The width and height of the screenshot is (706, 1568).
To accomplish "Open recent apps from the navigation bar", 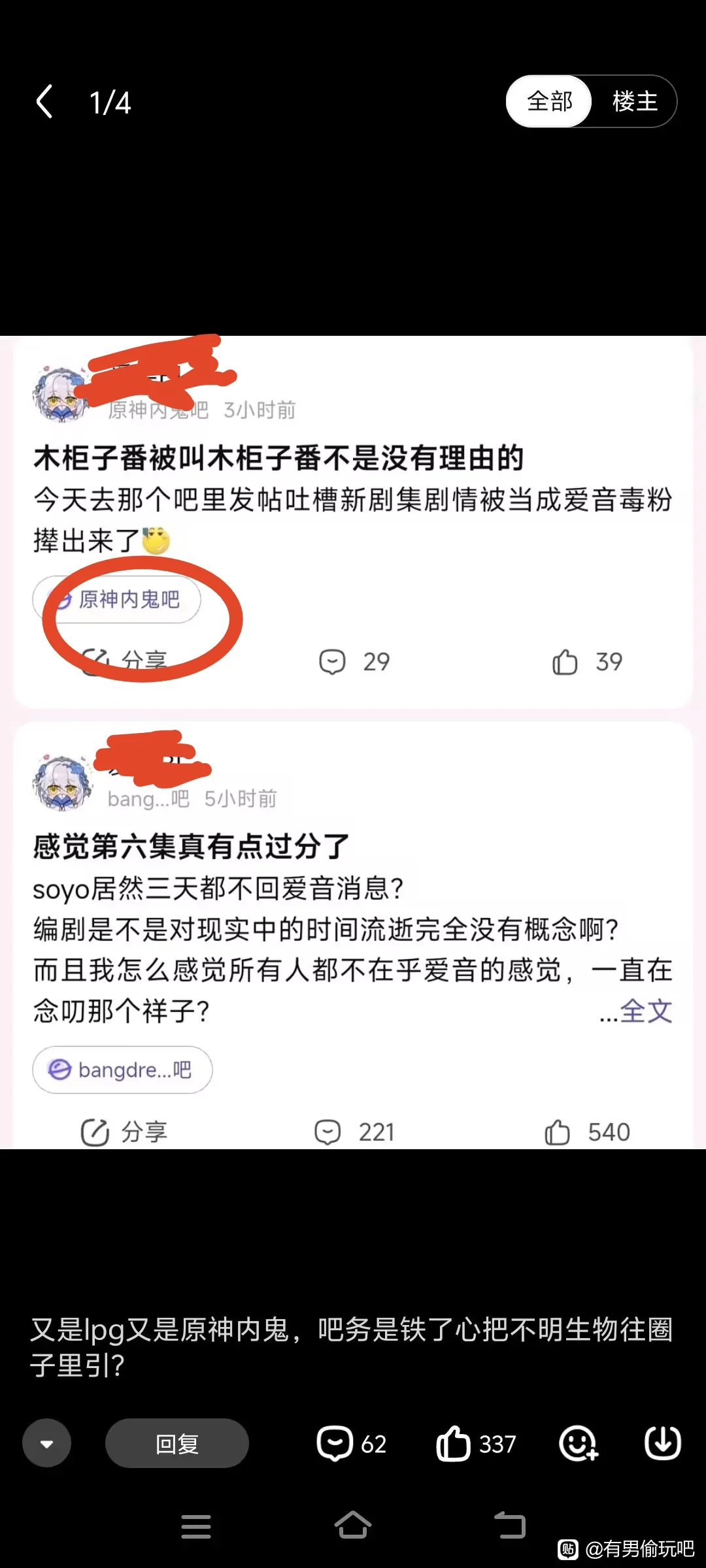I will [x=196, y=1526].
